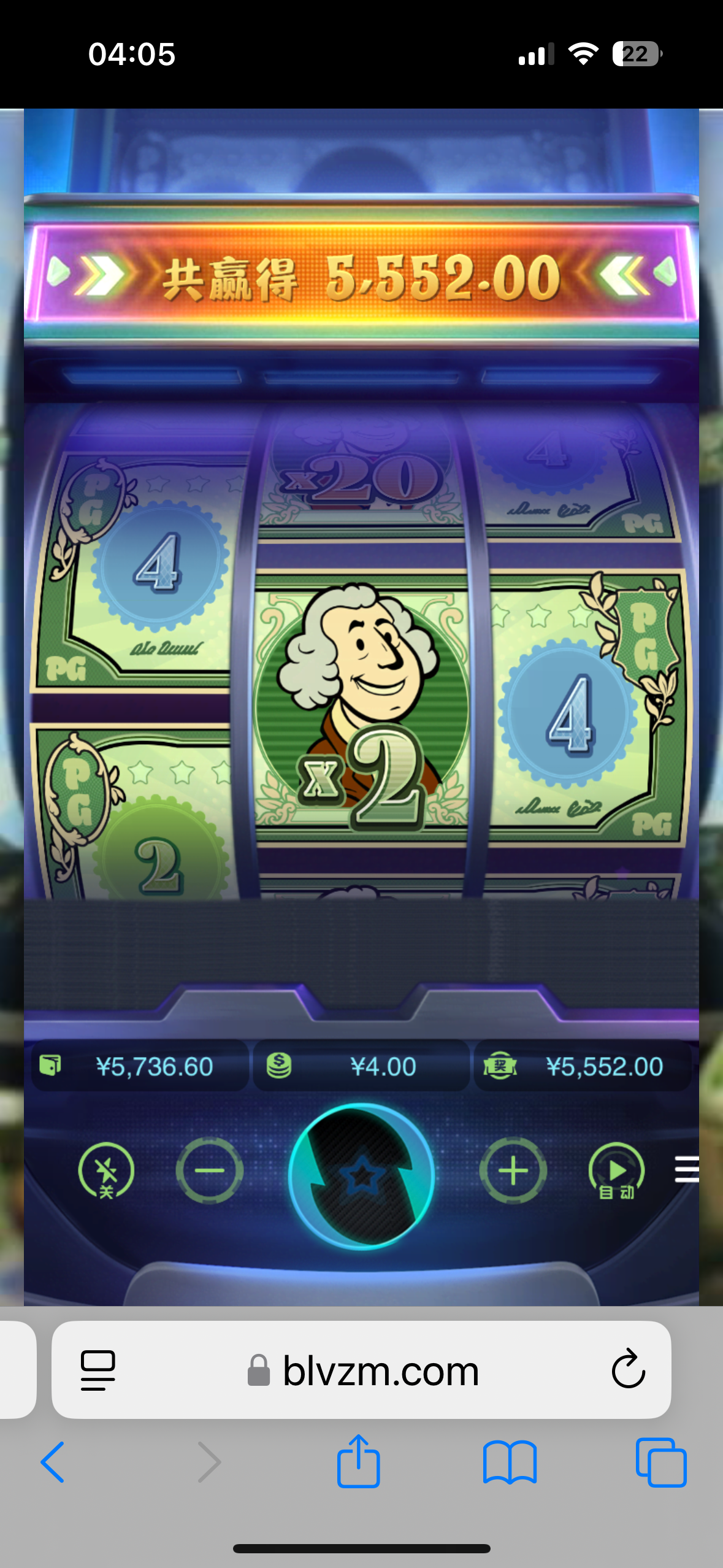Decrease the bet with the minus button
Viewport: 723px width, 1568px height.
209,1170
